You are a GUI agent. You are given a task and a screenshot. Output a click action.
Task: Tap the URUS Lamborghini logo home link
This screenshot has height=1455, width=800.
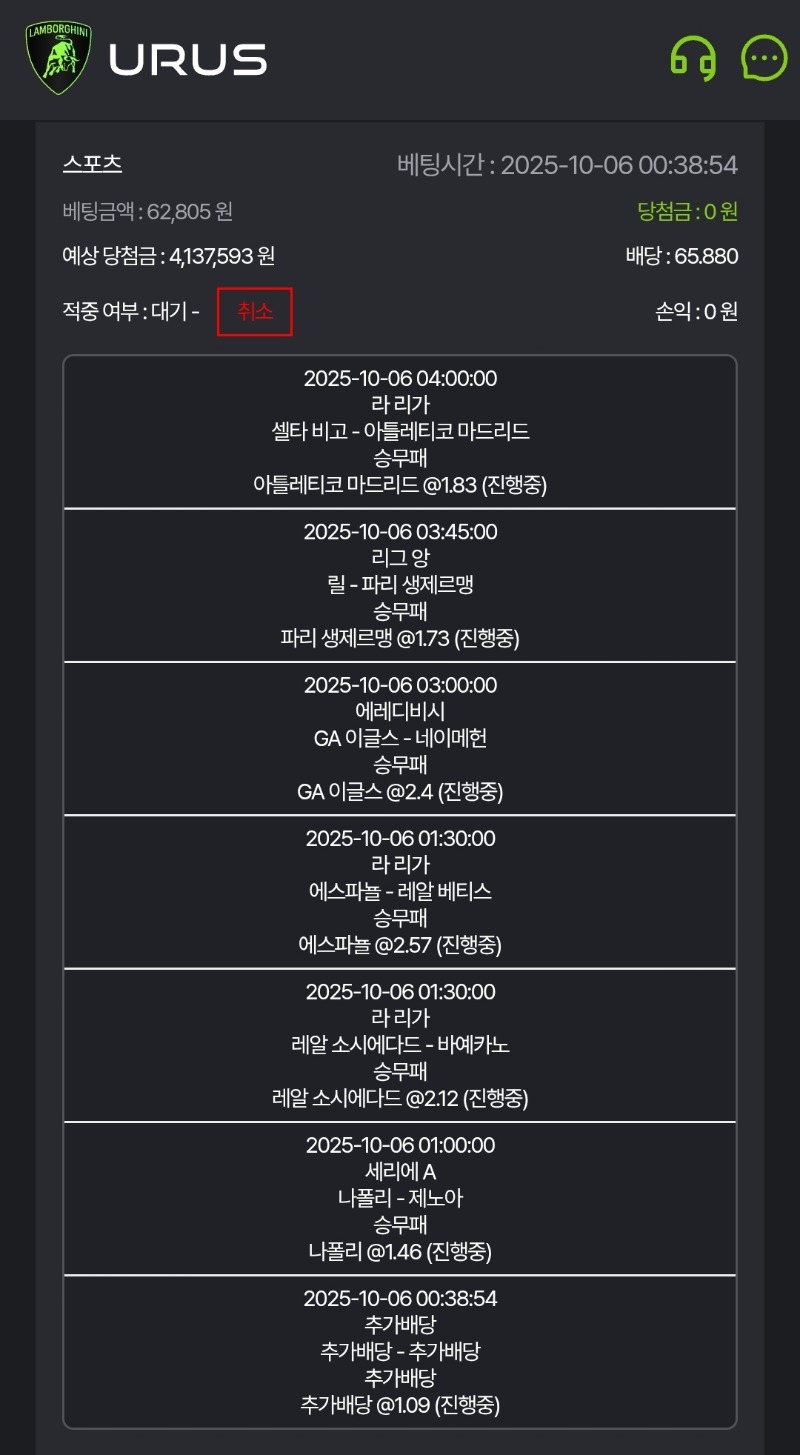pyautogui.click(x=147, y=59)
